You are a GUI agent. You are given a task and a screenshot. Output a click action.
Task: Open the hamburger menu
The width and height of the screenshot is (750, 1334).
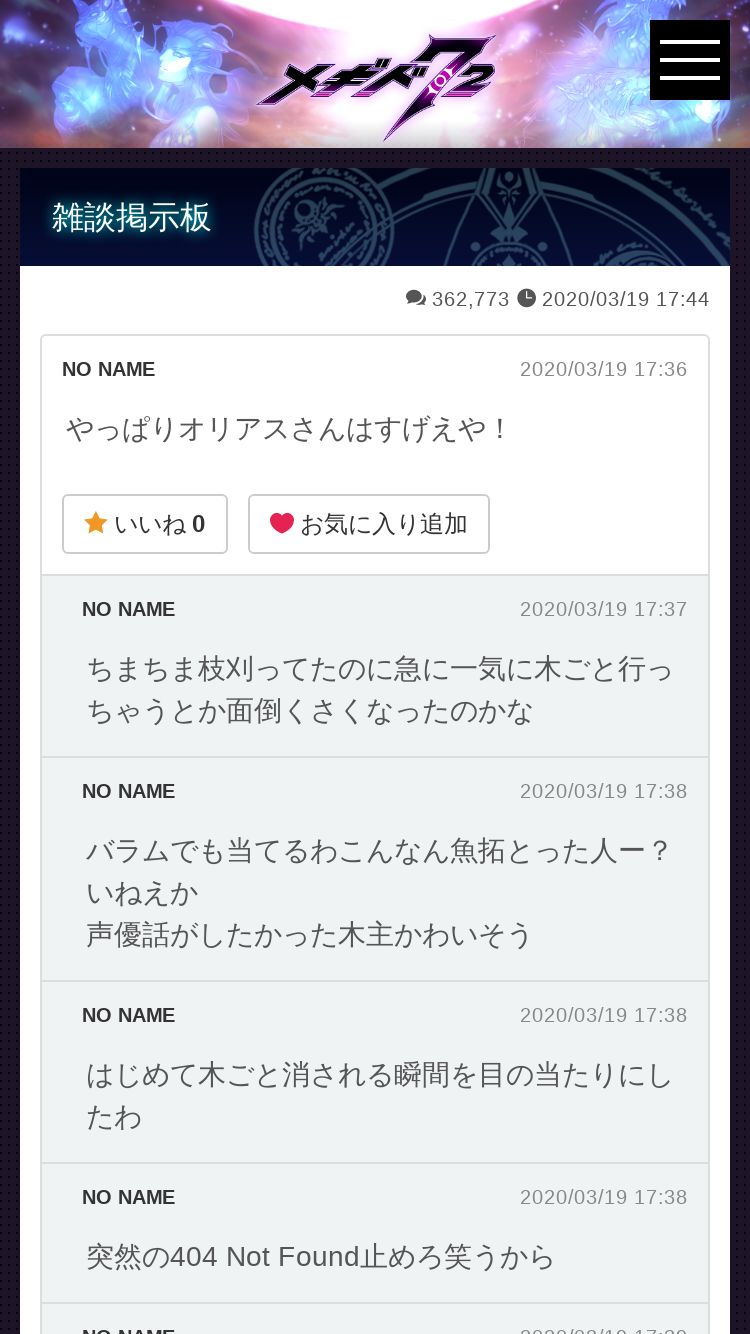coord(690,60)
